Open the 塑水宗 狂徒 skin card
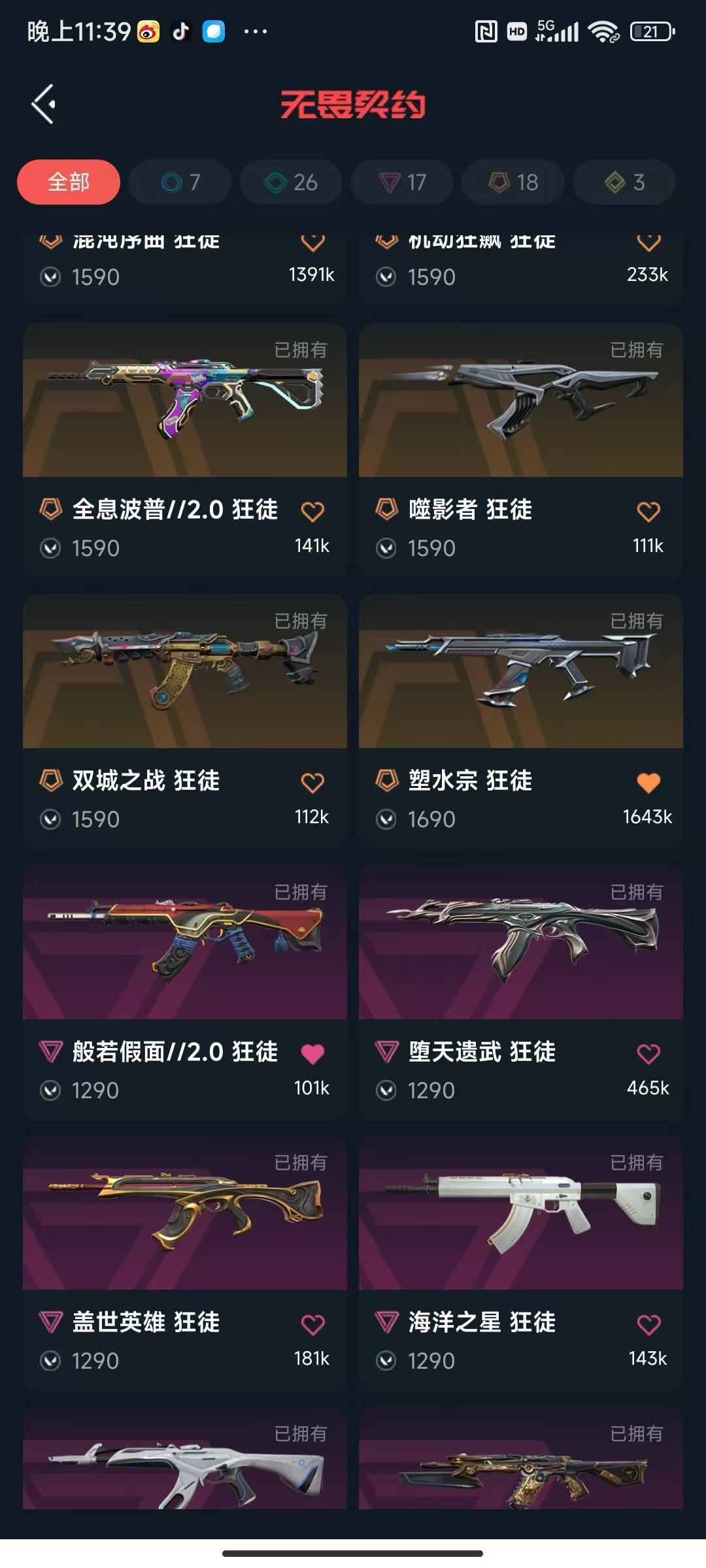This screenshot has width=706, height=1568. (520, 671)
